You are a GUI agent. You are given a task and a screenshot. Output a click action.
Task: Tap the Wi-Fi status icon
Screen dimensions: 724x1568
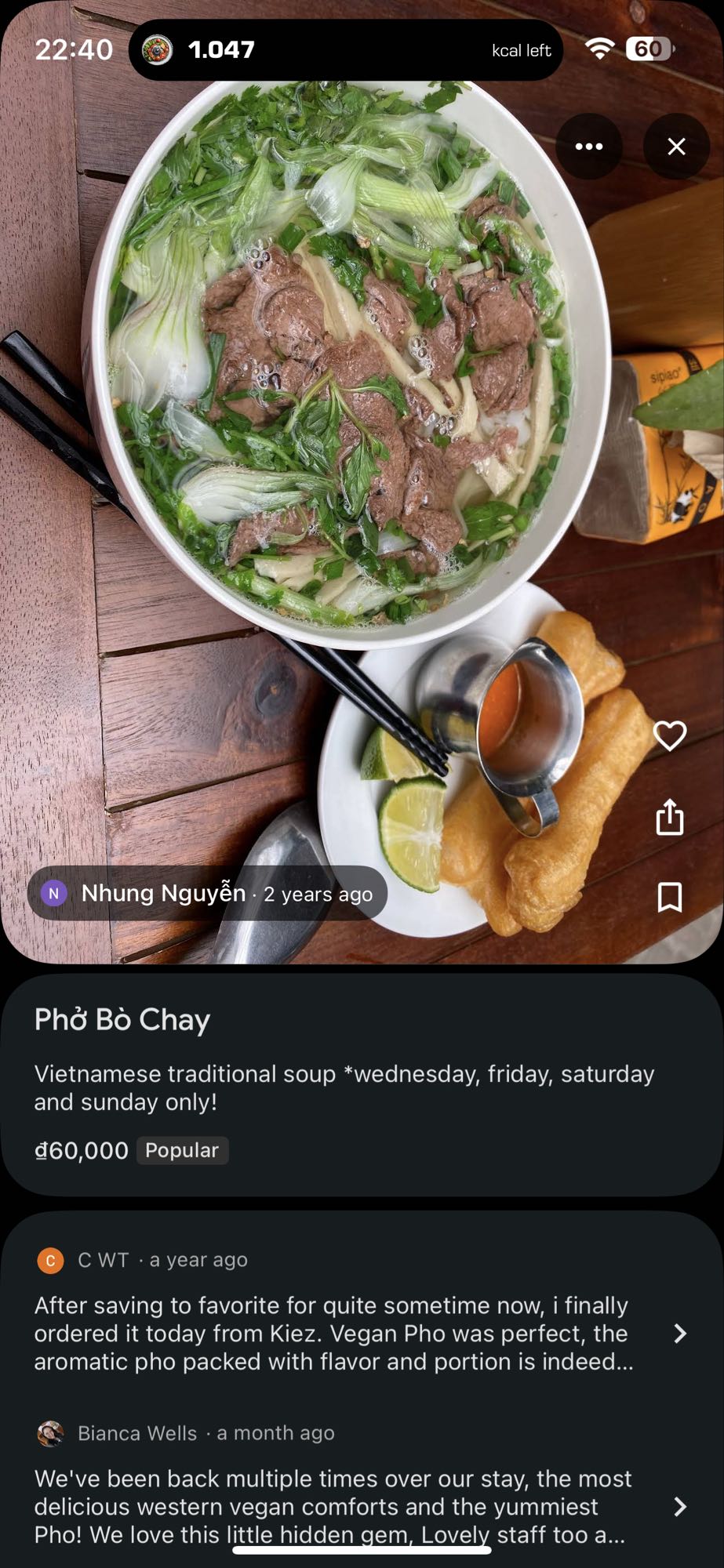pyautogui.click(x=599, y=49)
